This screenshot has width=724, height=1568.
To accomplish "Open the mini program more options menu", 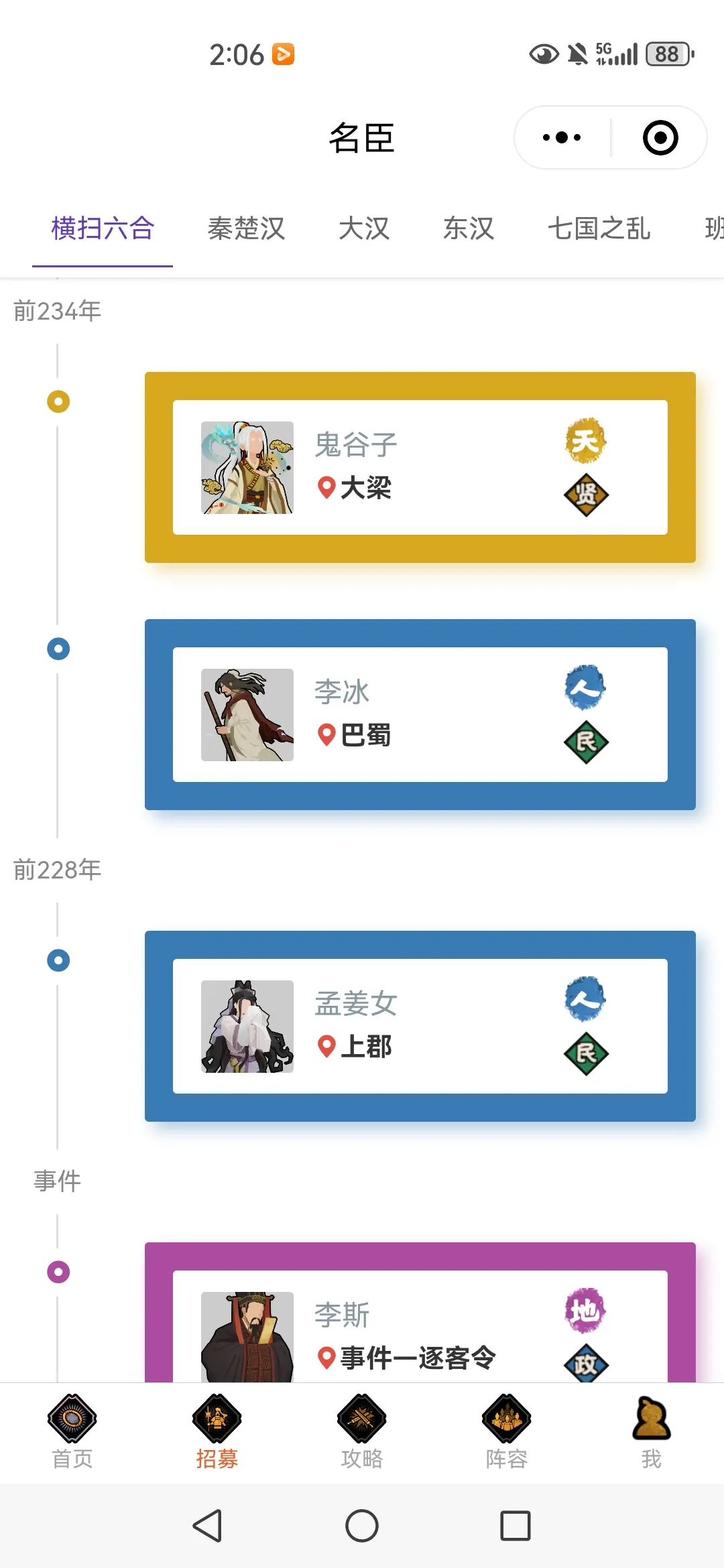I will [562, 137].
